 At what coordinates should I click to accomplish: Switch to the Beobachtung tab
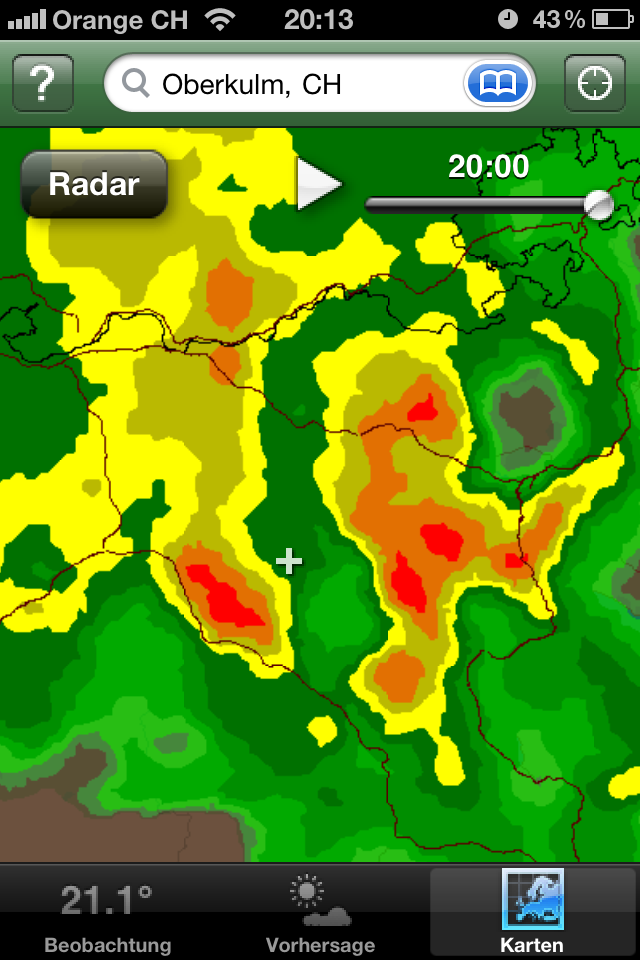(107, 912)
